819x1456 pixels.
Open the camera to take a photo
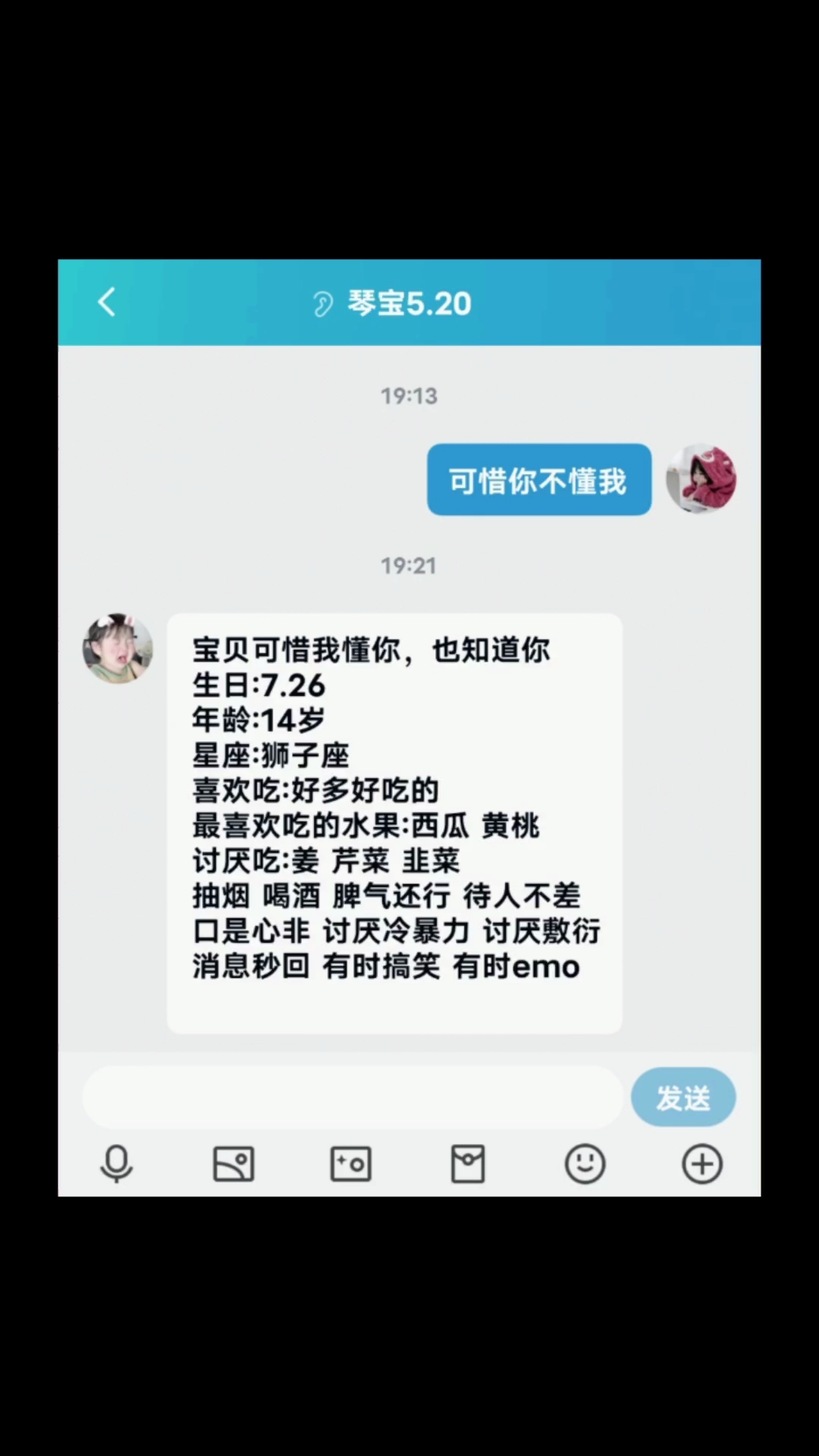coord(350,1163)
